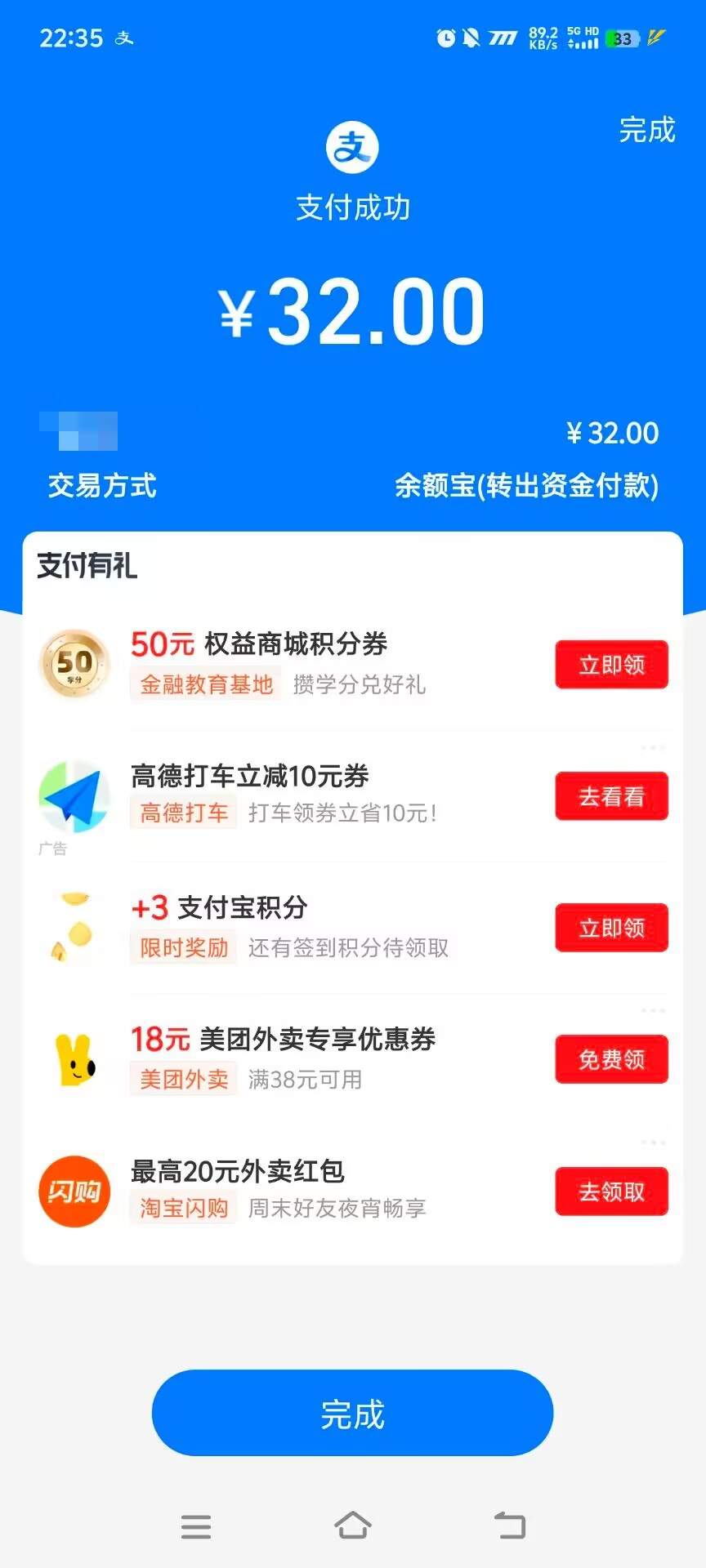The width and height of the screenshot is (706, 1568).
Task: Tap 去看看 on the 高德打车 offer
Action: click(x=611, y=796)
